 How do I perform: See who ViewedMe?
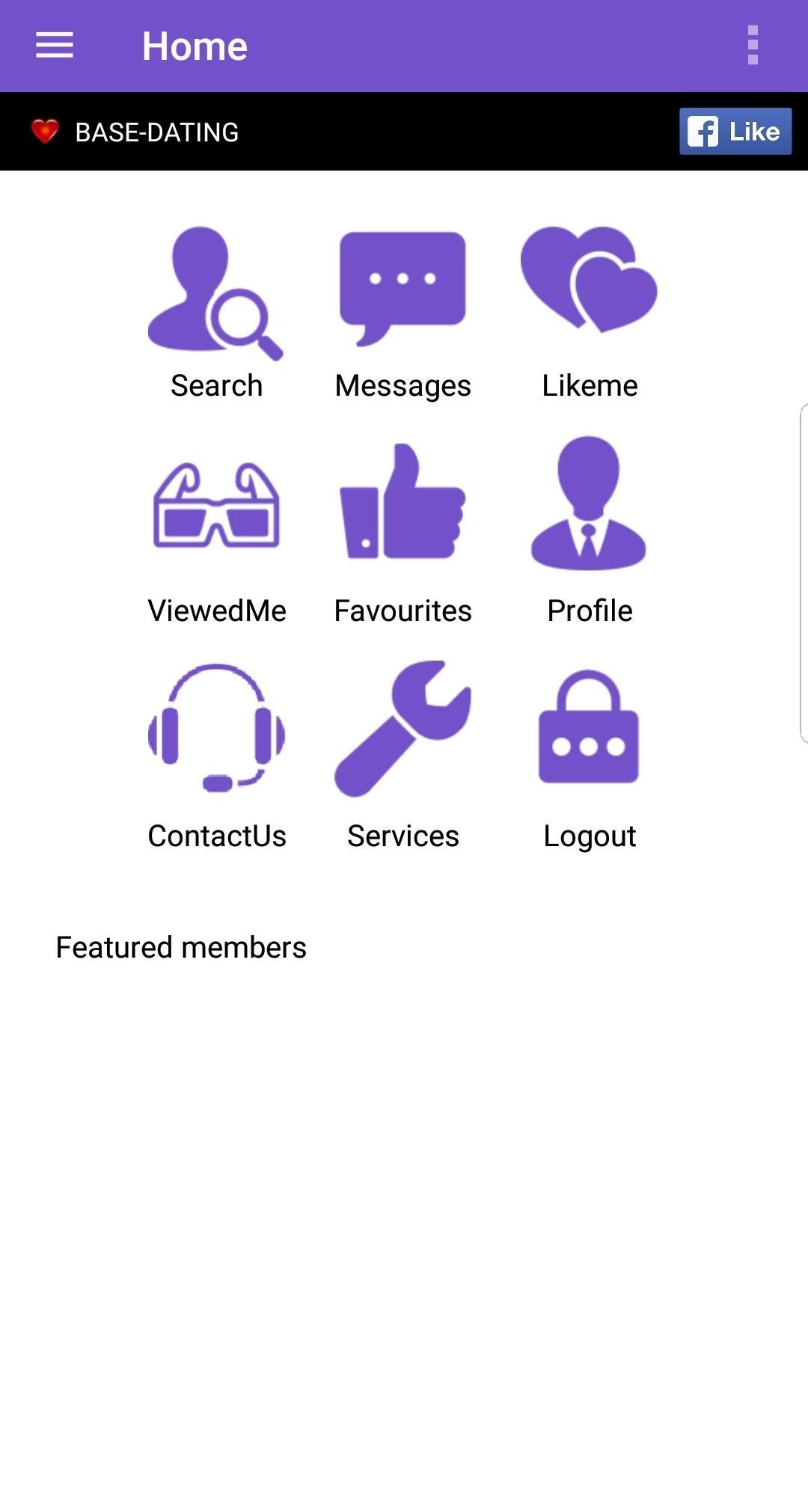point(216,531)
